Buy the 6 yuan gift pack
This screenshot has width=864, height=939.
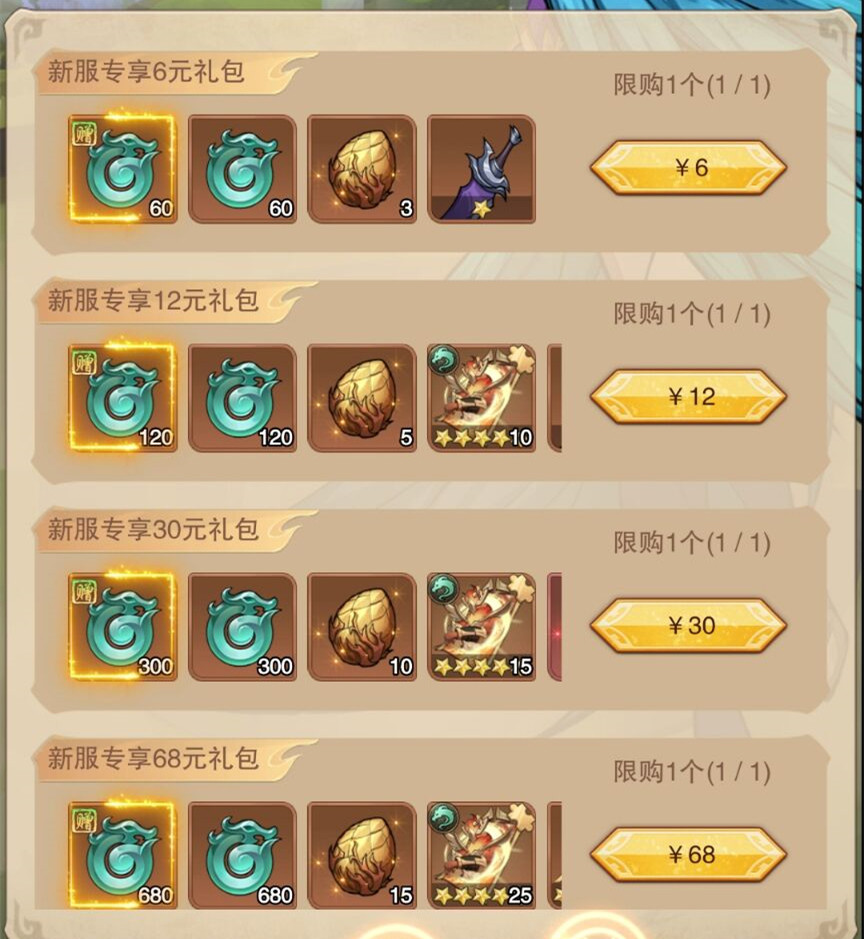(x=688, y=168)
